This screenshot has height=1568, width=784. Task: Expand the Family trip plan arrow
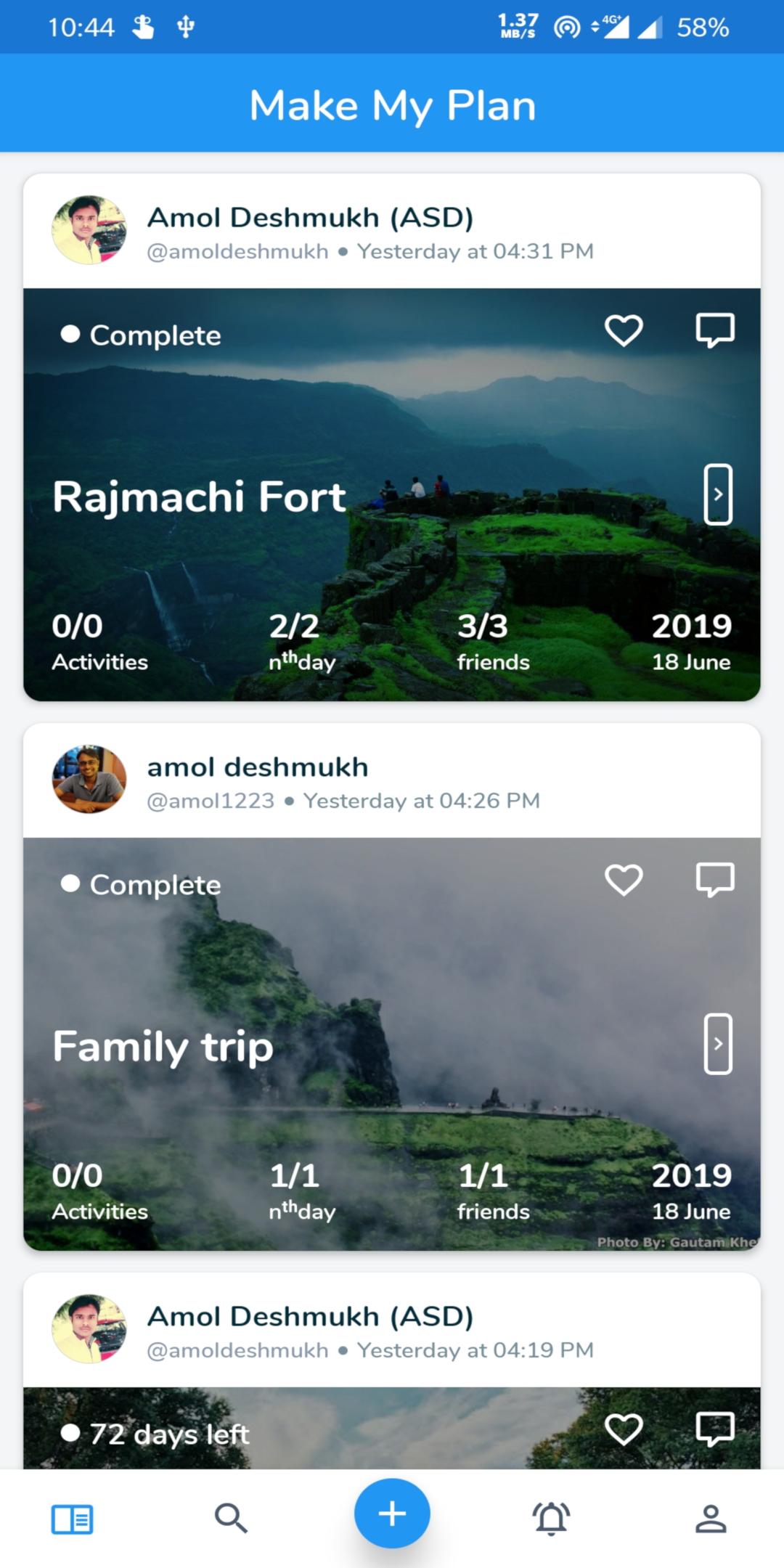[x=717, y=1044]
